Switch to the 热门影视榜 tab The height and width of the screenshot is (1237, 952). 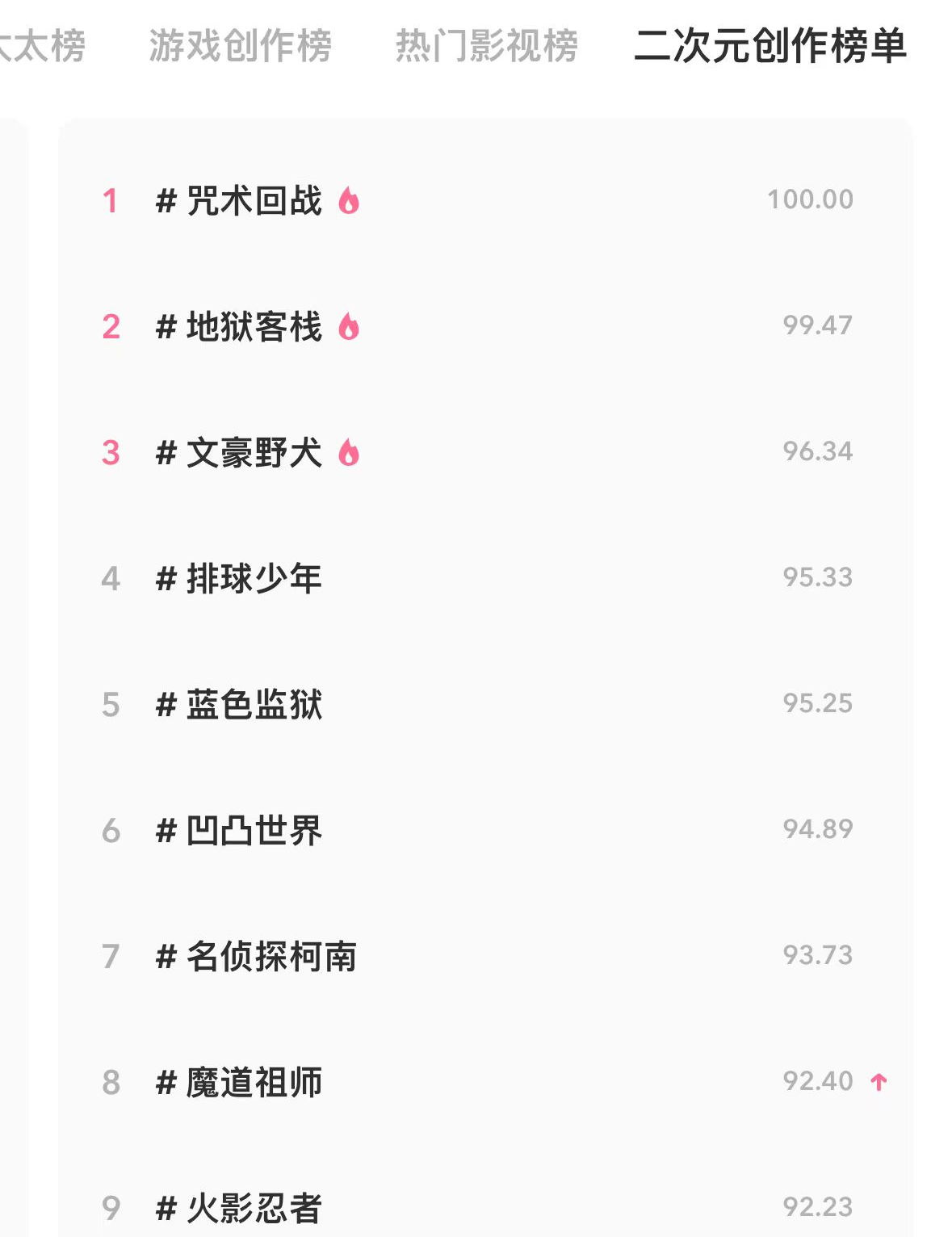click(x=486, y=45)
